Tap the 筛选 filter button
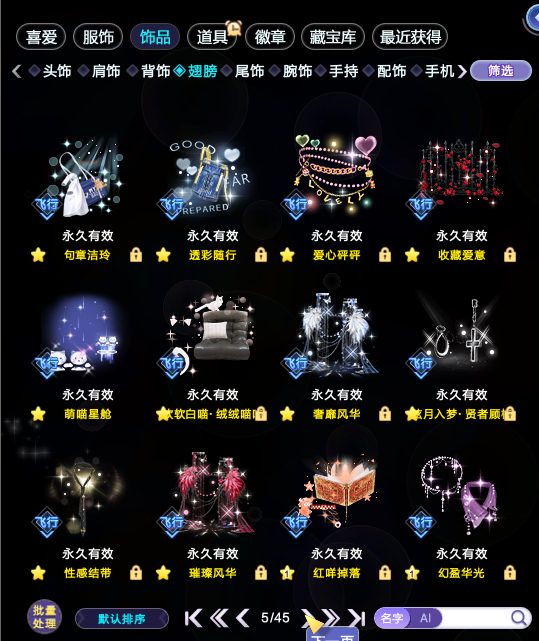 [501, 71]
